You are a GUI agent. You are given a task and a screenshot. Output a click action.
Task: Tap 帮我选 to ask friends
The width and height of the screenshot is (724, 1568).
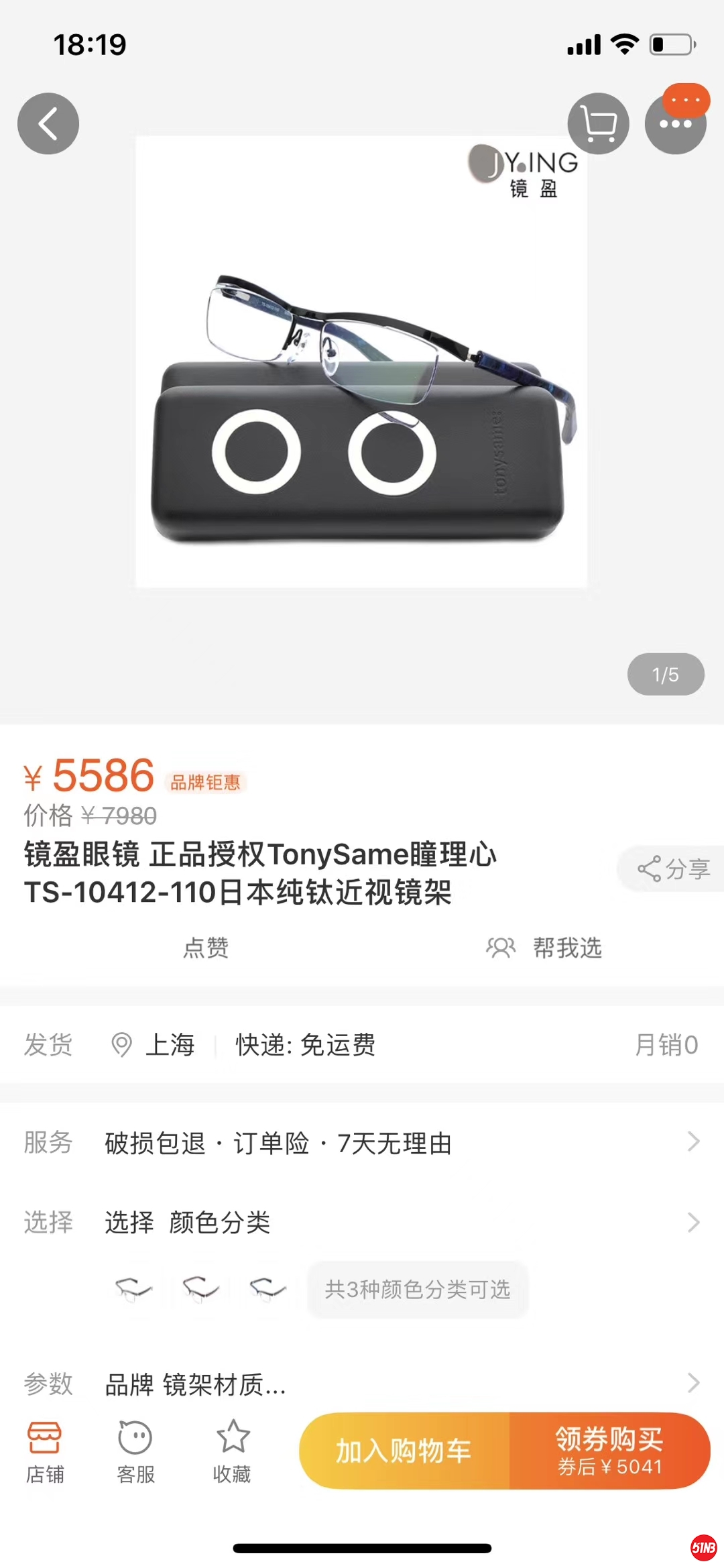544,948
